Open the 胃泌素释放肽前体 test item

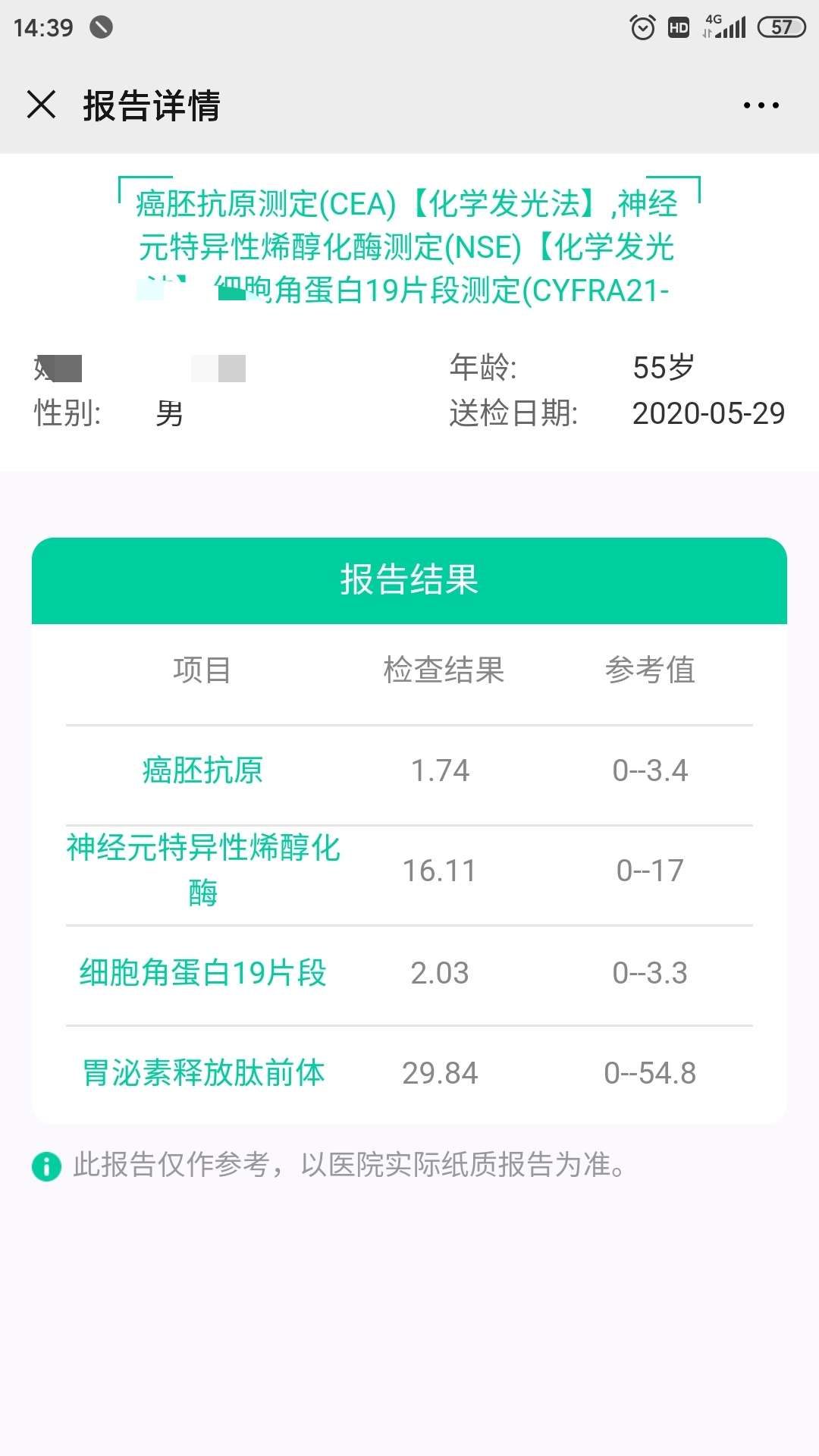[203, 1072]
